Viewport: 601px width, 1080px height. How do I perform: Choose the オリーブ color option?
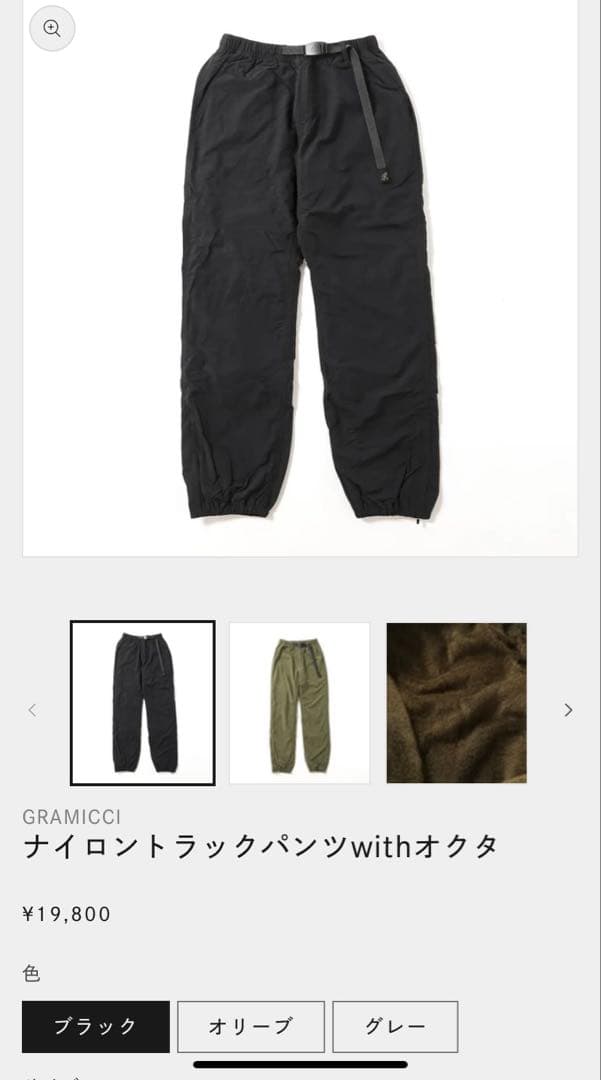tap(251, 1026)
